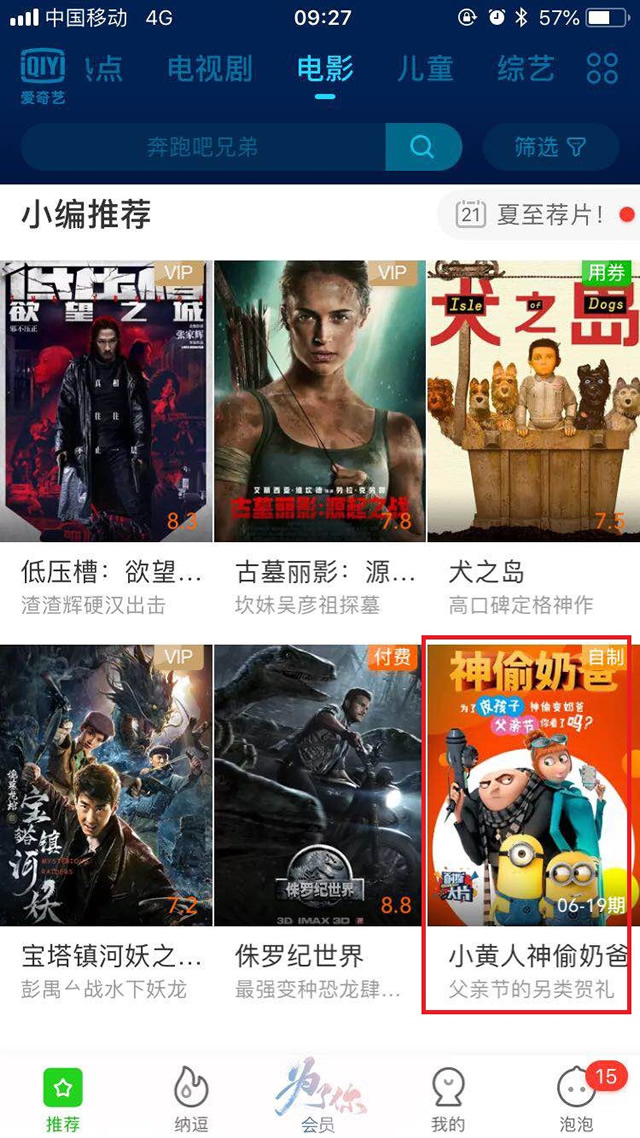Open the 泡泡 bottom tab

tap(576, 1097)
